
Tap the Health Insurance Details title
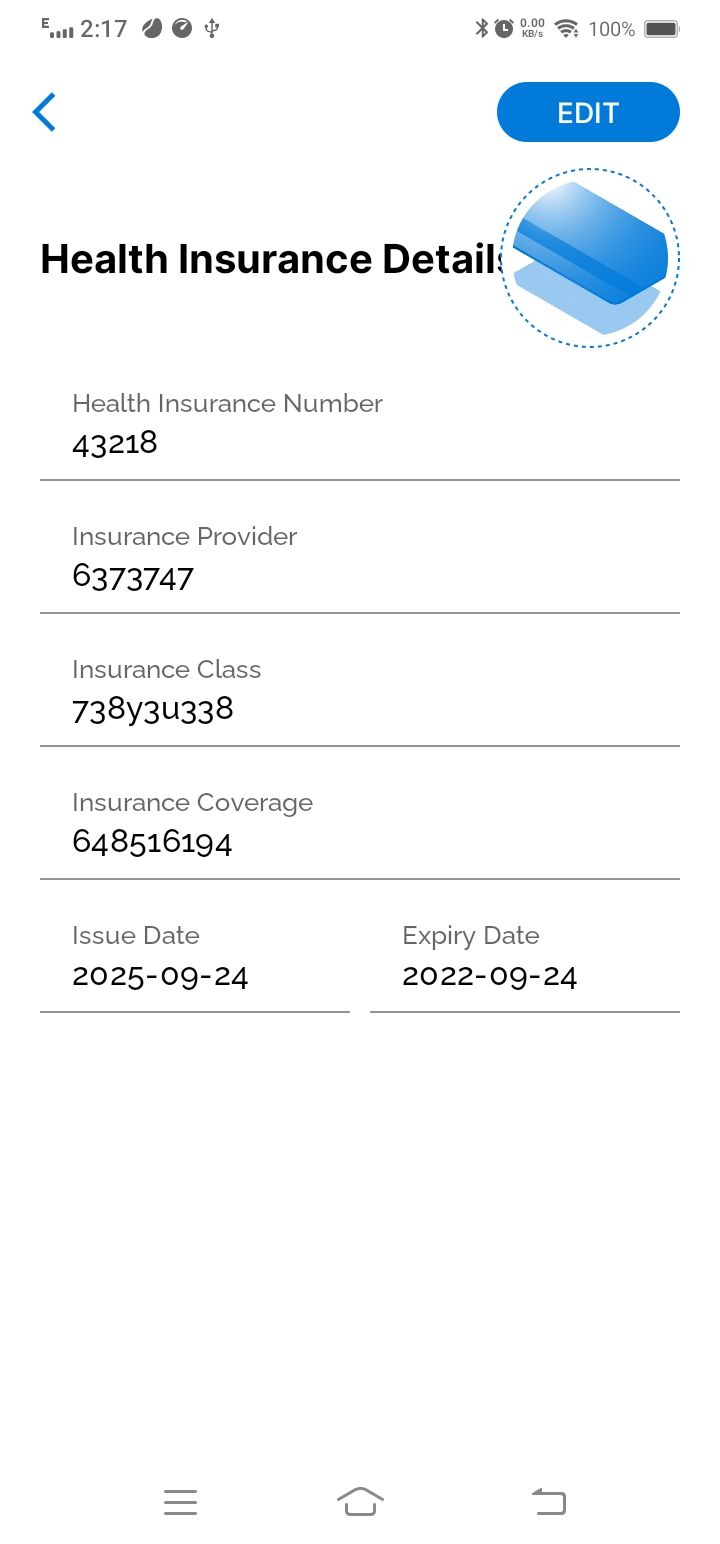(270, 258)
